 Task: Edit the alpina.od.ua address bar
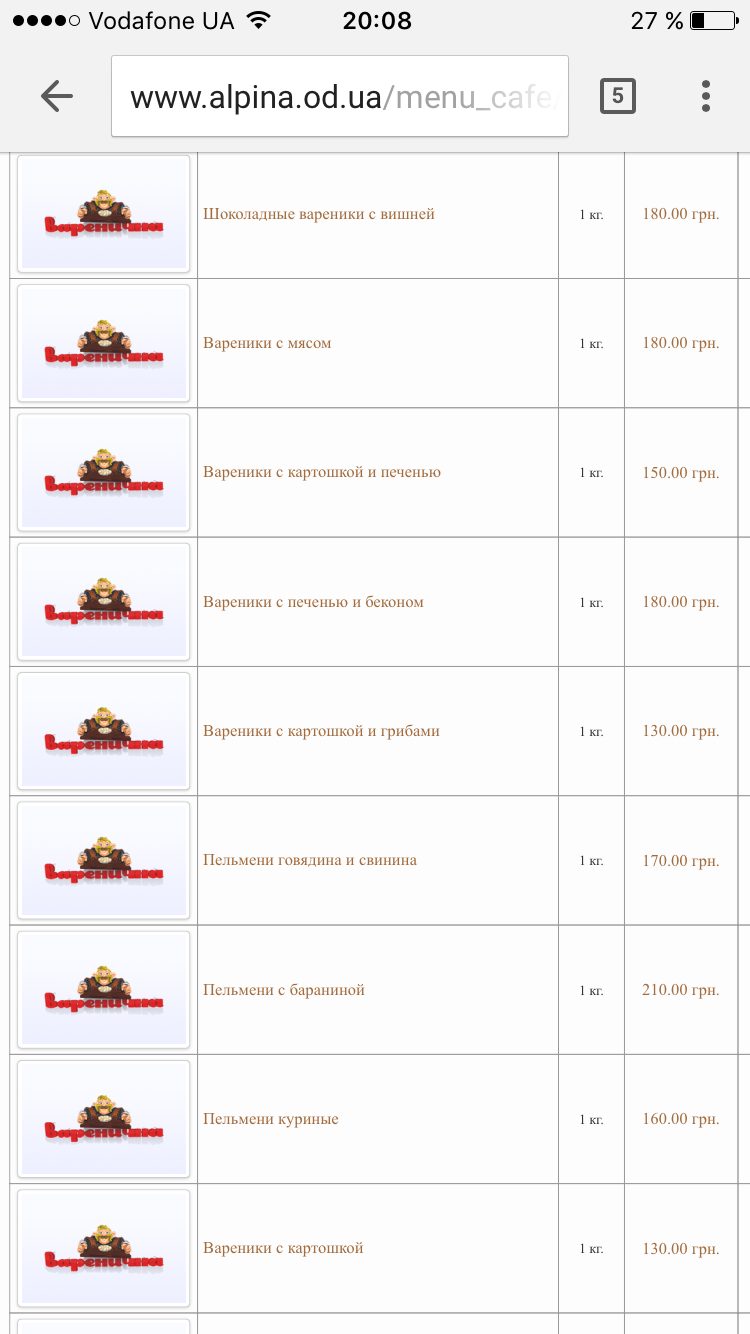(x=340, y=96)
